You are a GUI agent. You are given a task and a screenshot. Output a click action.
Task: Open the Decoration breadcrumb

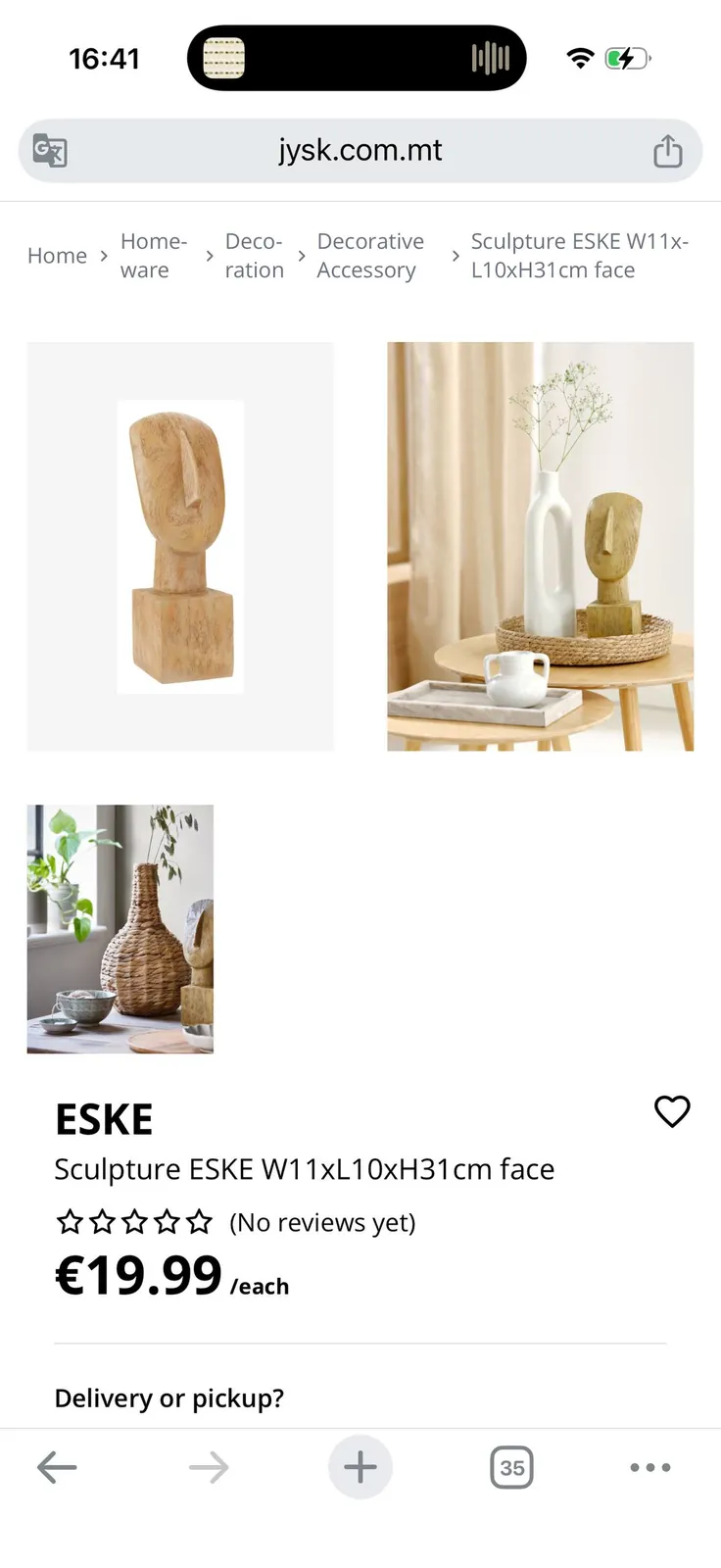(x=254, y=256)
